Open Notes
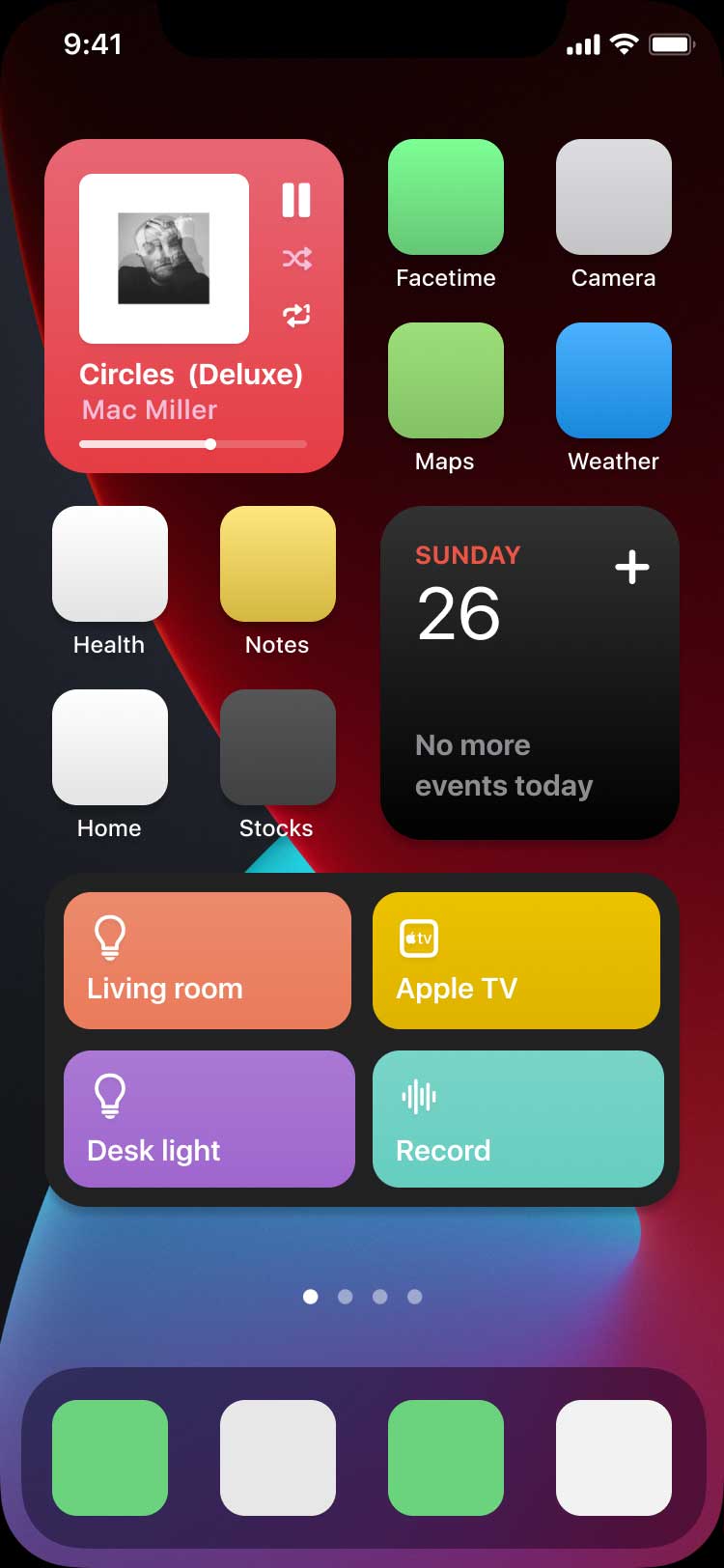The image size is (724, 1568). (x=278, y=565)
